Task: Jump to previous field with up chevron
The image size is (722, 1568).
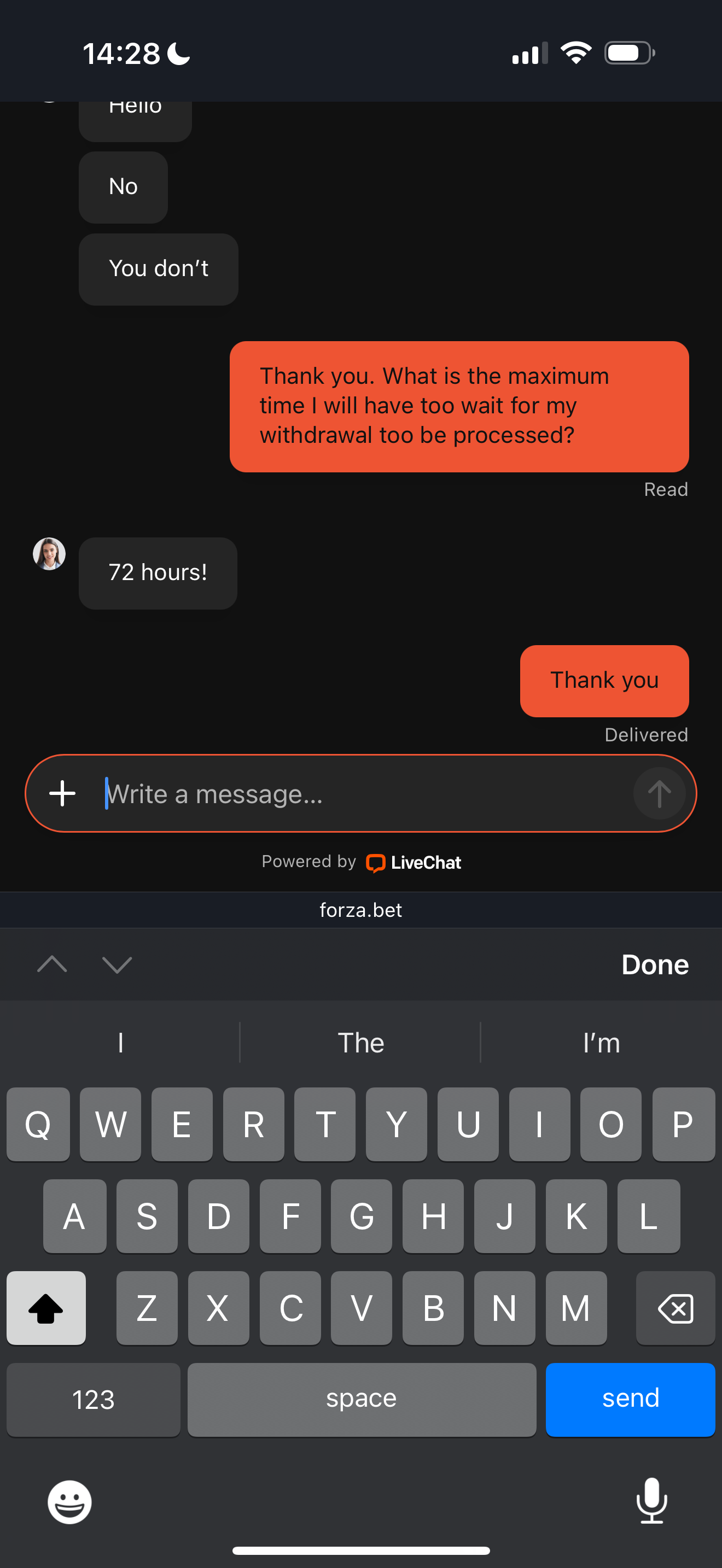Action: point(53,965)
